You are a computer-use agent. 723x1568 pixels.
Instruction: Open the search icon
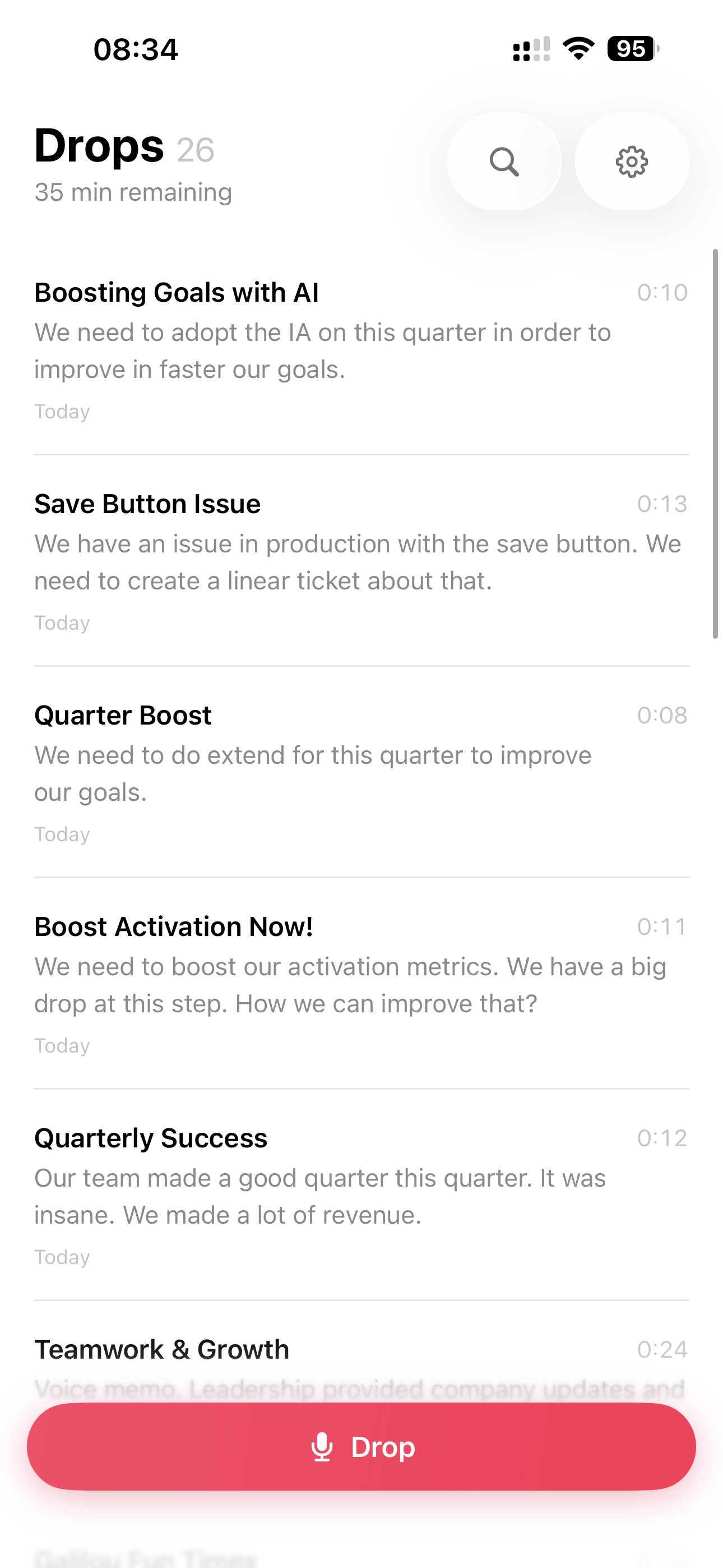[x=504, y=162]
